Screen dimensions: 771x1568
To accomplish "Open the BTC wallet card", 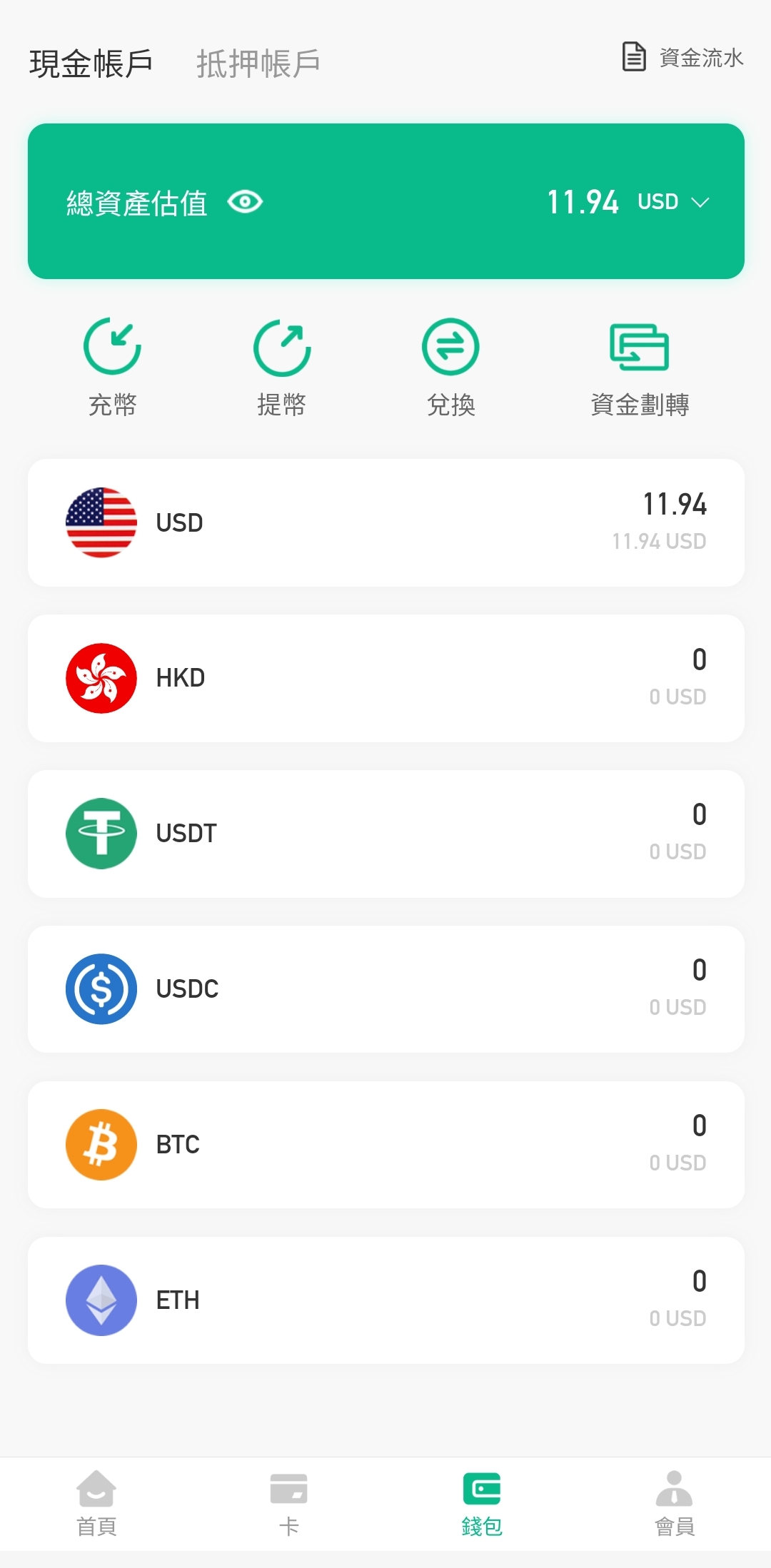I will 386,1145.
